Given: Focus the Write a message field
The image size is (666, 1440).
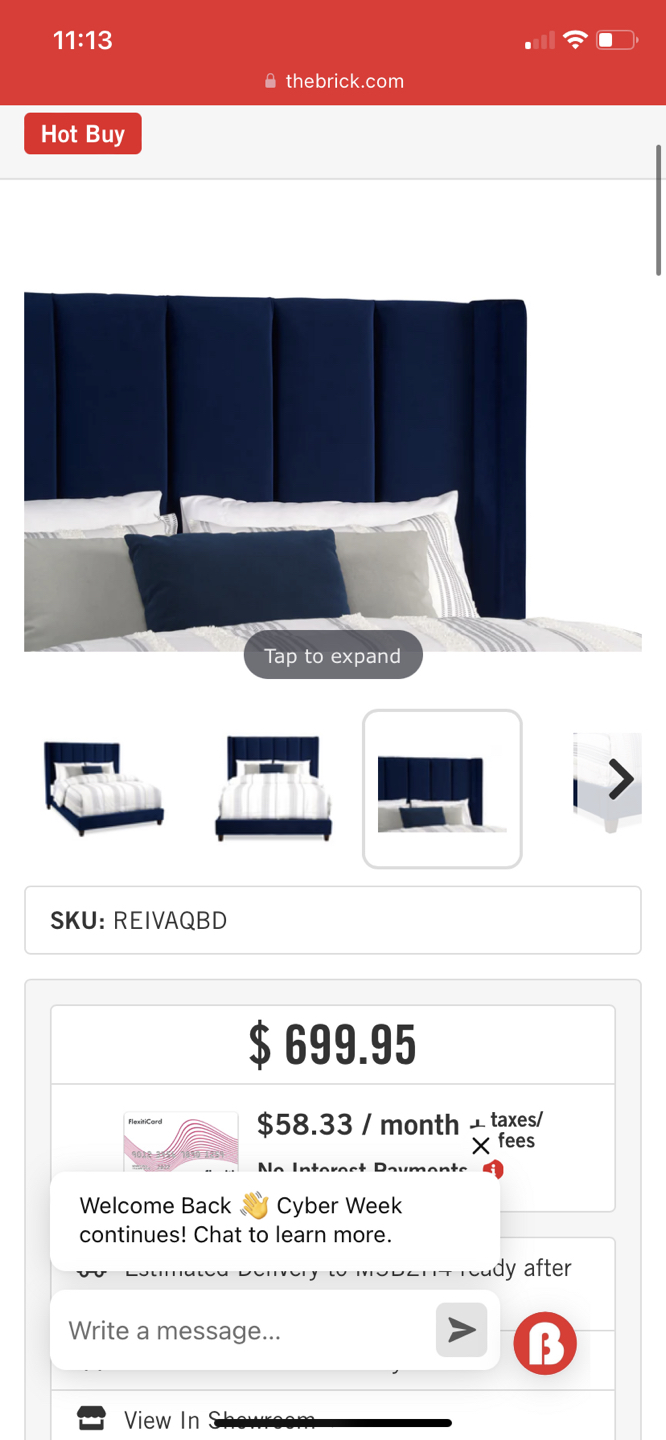Looking at the screenshot, I should coord(245,1330).
